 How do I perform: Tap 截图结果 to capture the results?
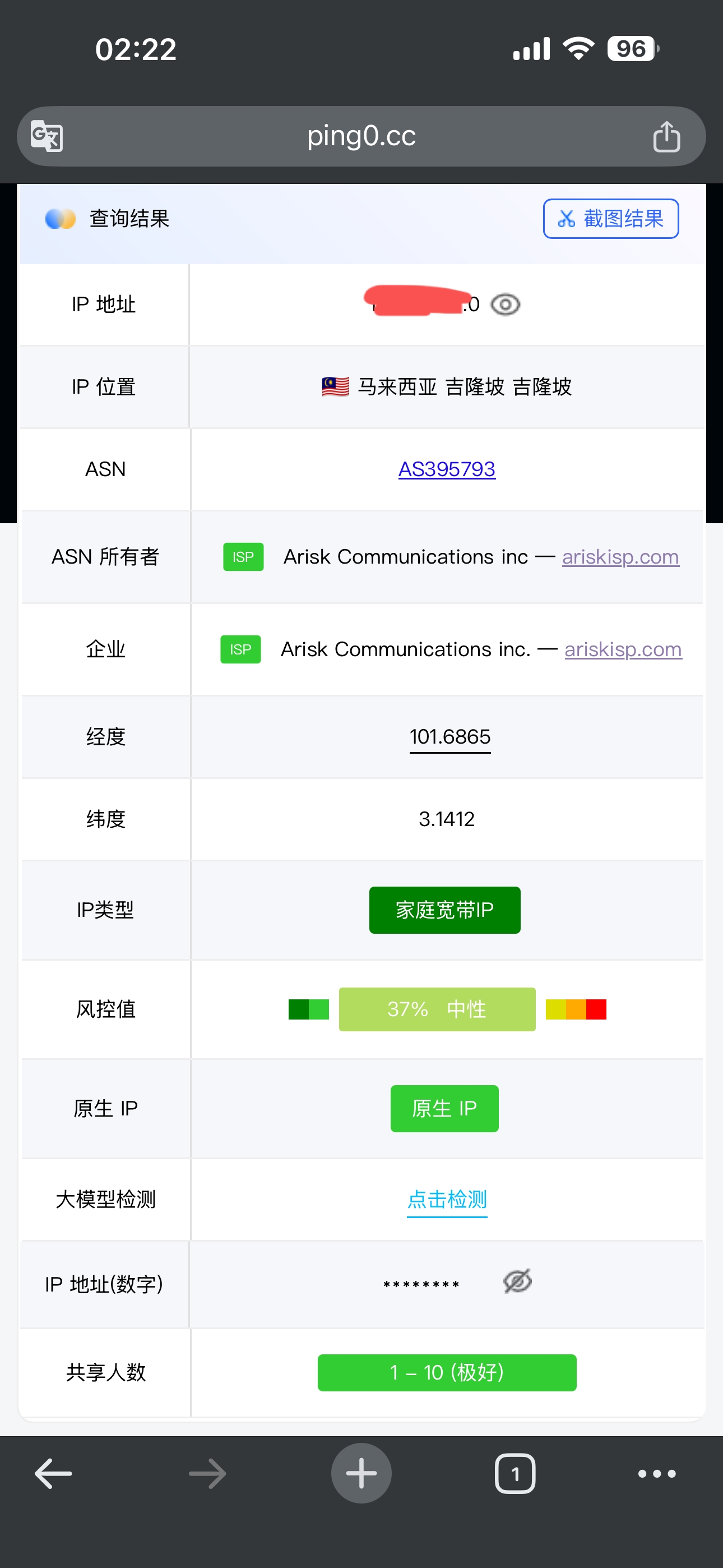point(610,218)
